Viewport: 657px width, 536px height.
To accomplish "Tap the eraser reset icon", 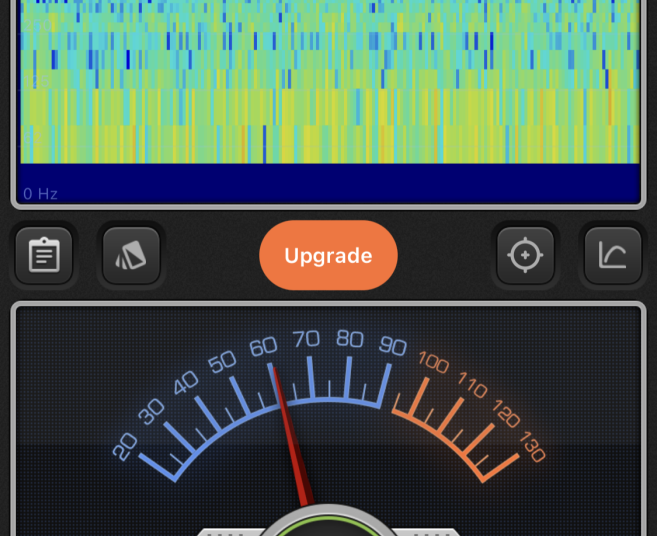I will 131,256.
